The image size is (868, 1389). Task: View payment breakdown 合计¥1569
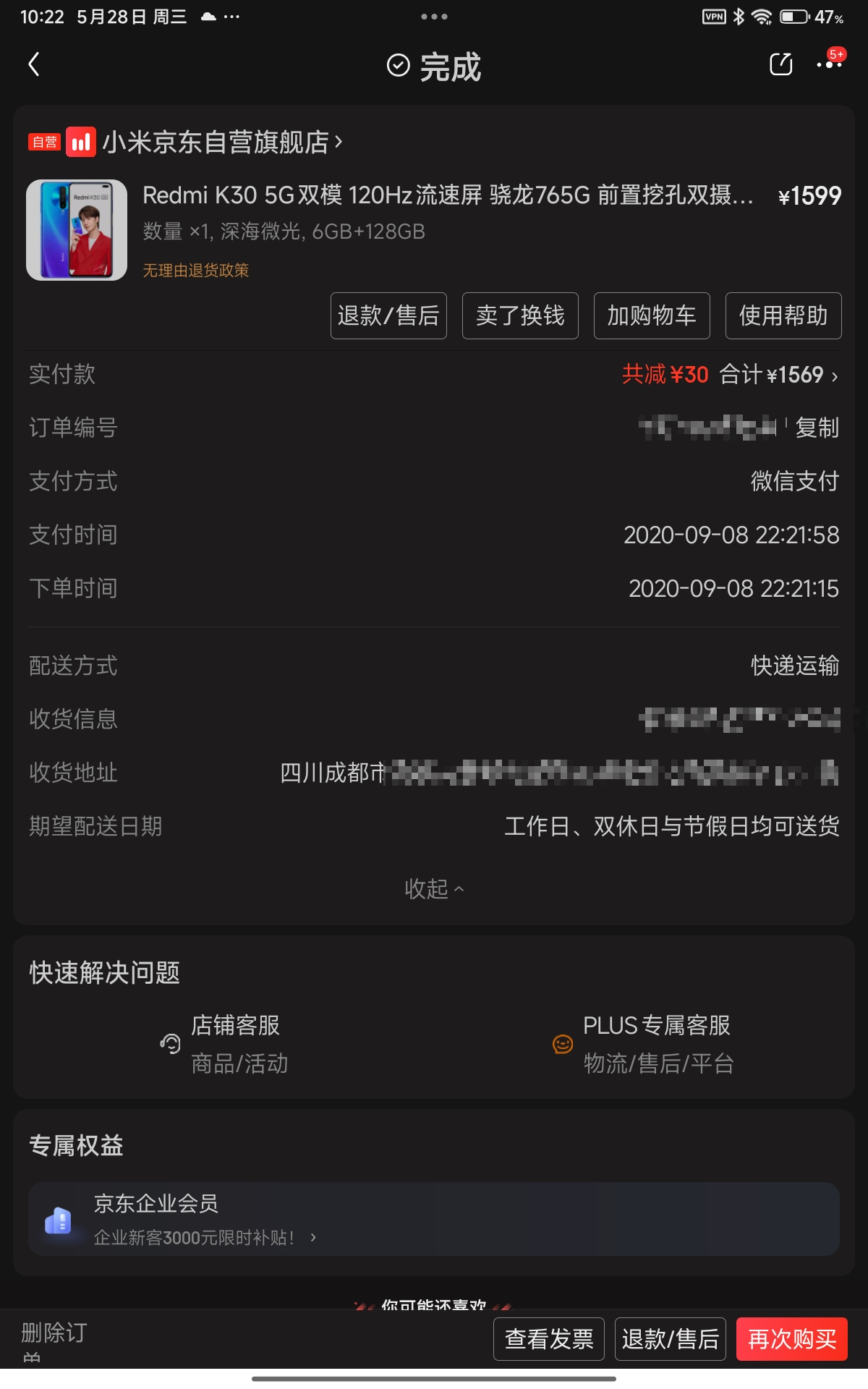coord(779,375)
